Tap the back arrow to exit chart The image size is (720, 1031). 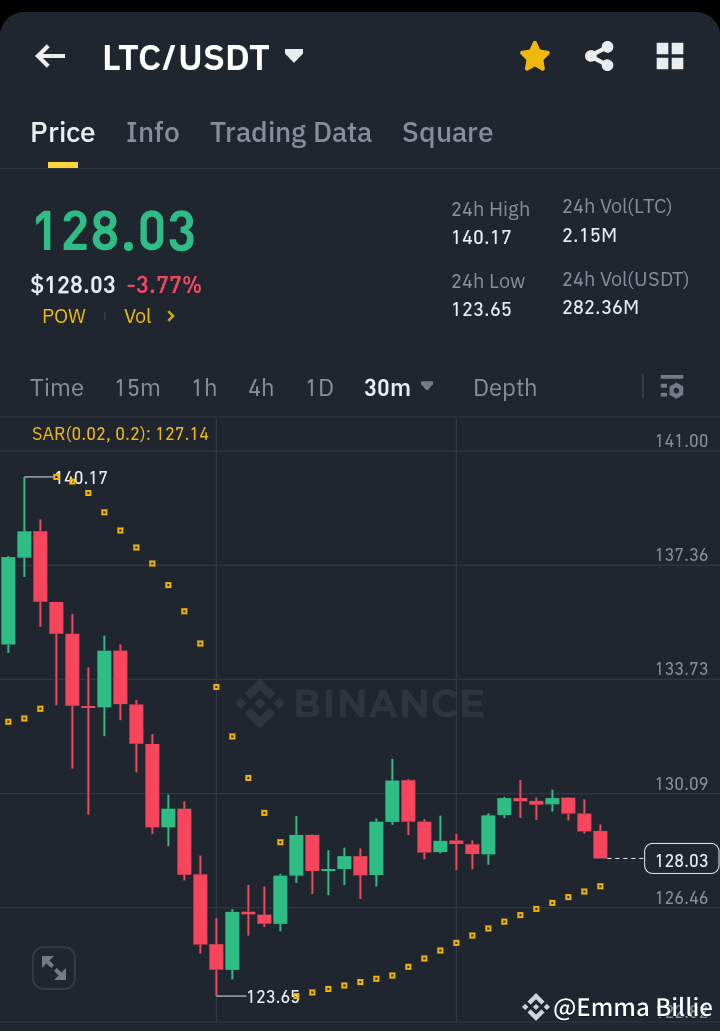[49, 56]
